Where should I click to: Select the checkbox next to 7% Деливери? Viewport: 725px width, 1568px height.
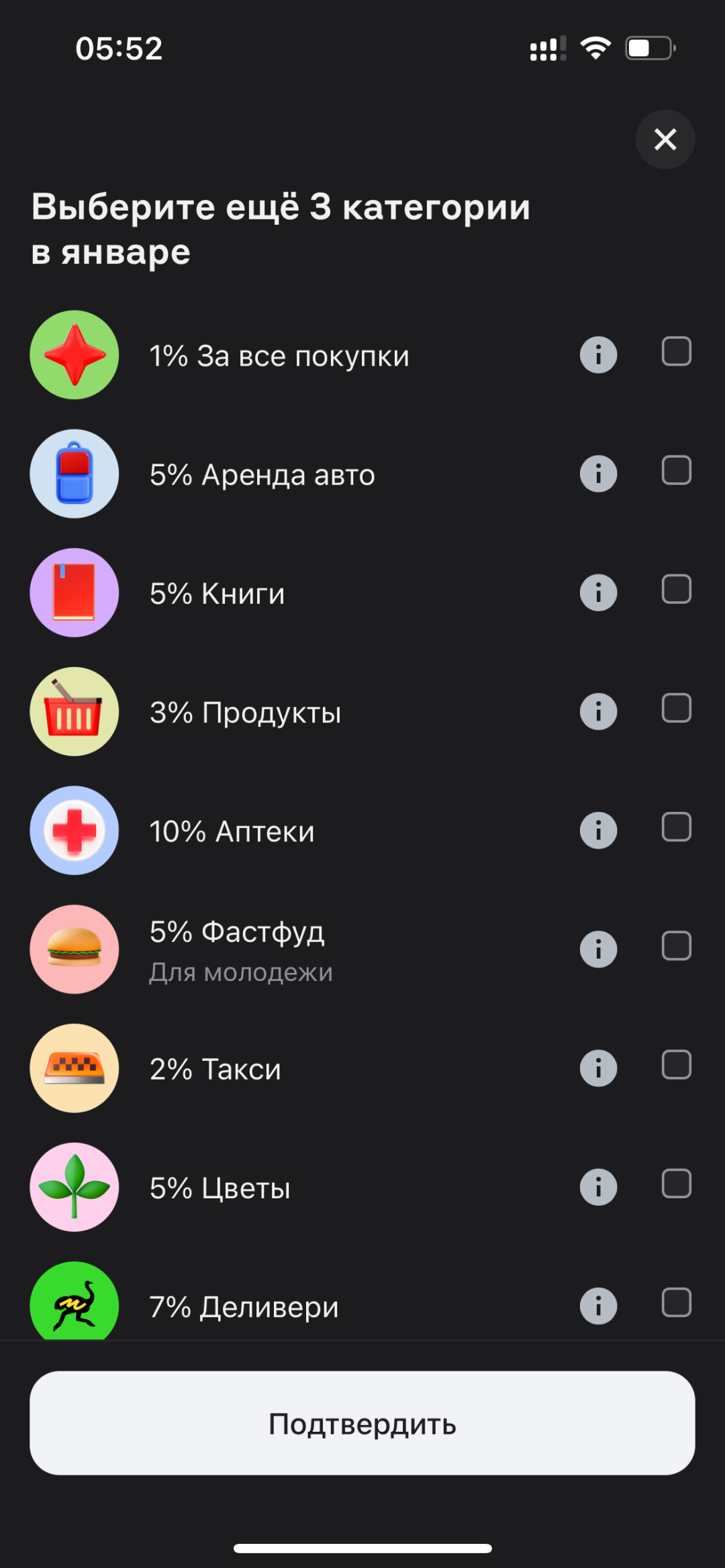676,1302
